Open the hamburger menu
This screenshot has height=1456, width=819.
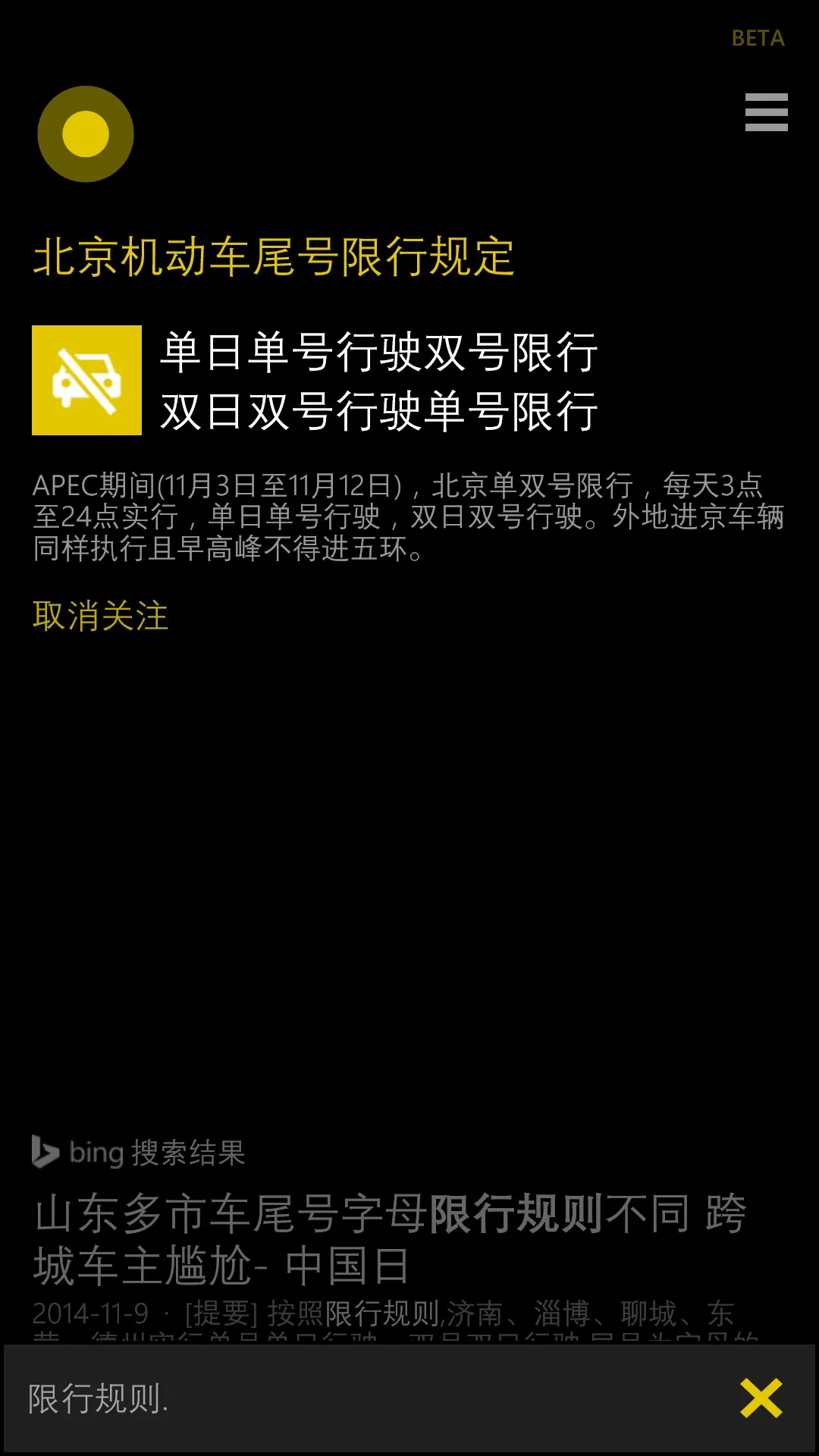coord(766,112)
